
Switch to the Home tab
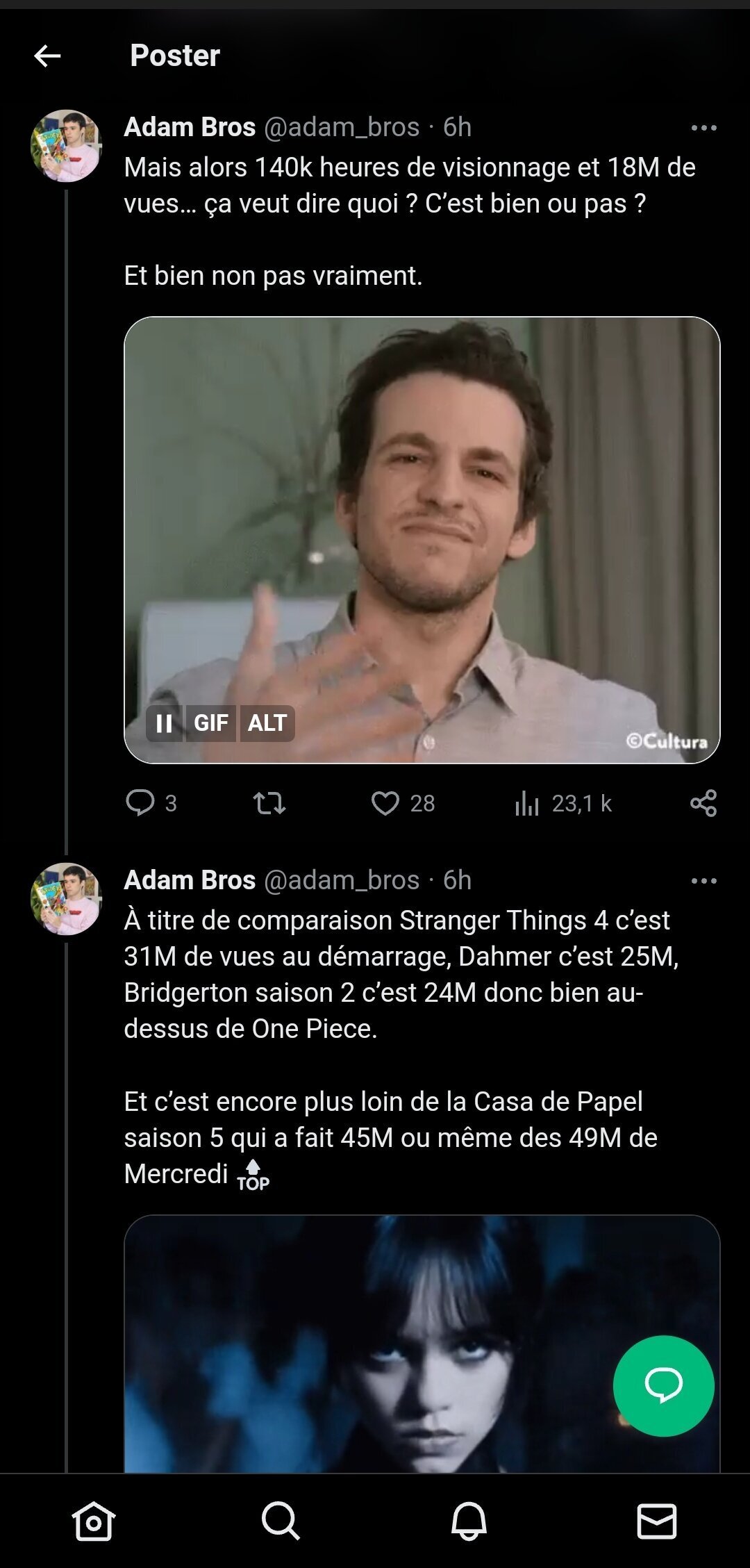pos(94,1521)
